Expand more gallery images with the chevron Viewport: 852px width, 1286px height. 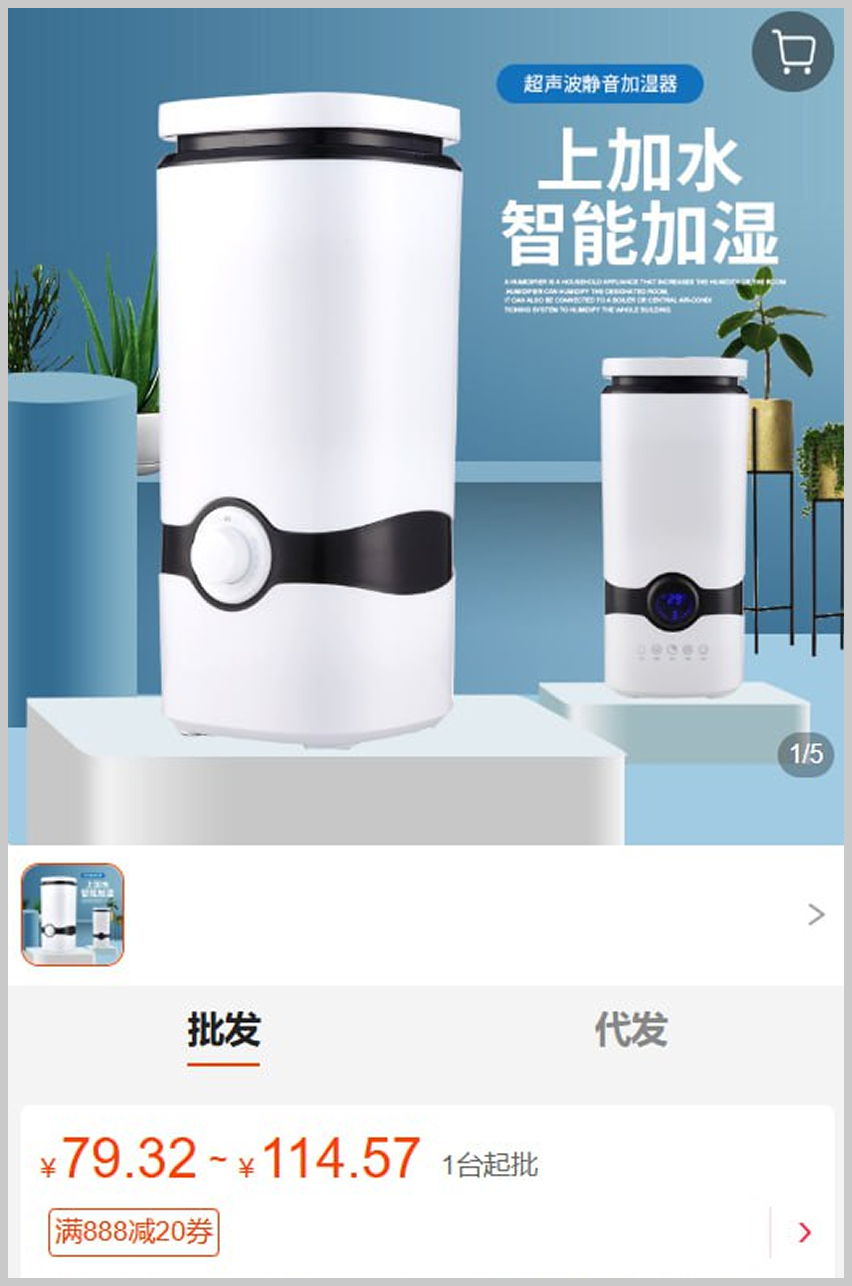click(816, 914)
